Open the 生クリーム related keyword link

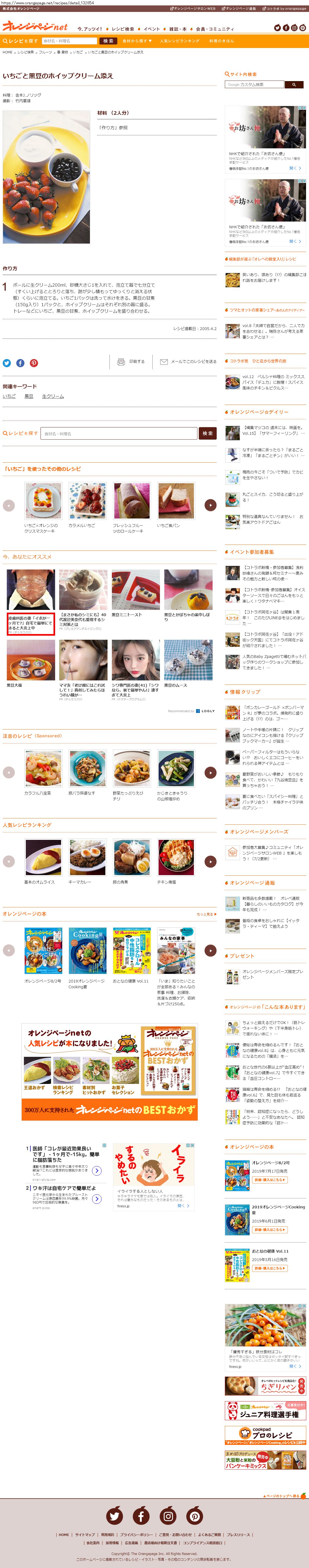pos(52,396)
